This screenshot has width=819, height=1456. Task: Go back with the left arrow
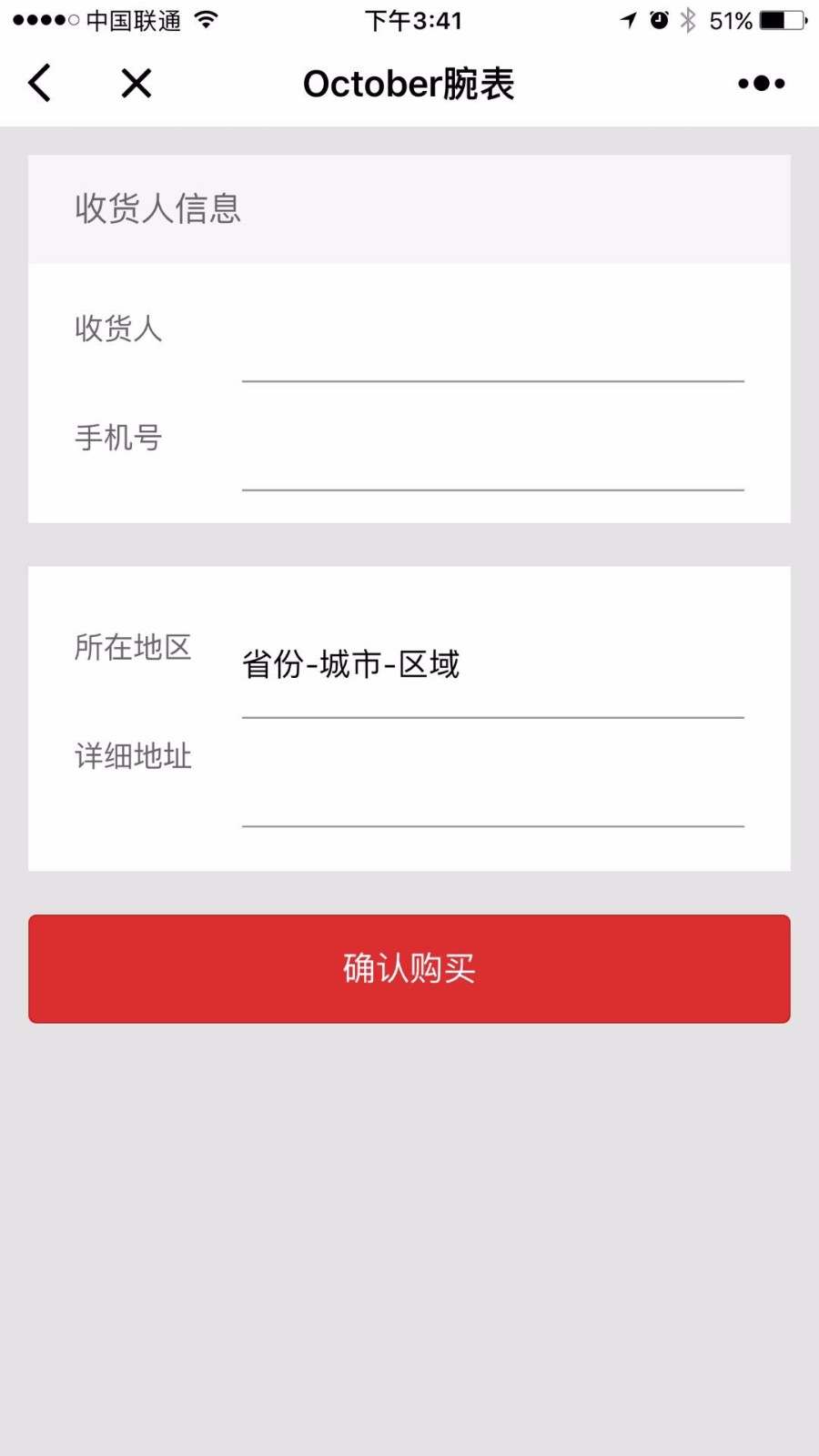click(40, 83)
